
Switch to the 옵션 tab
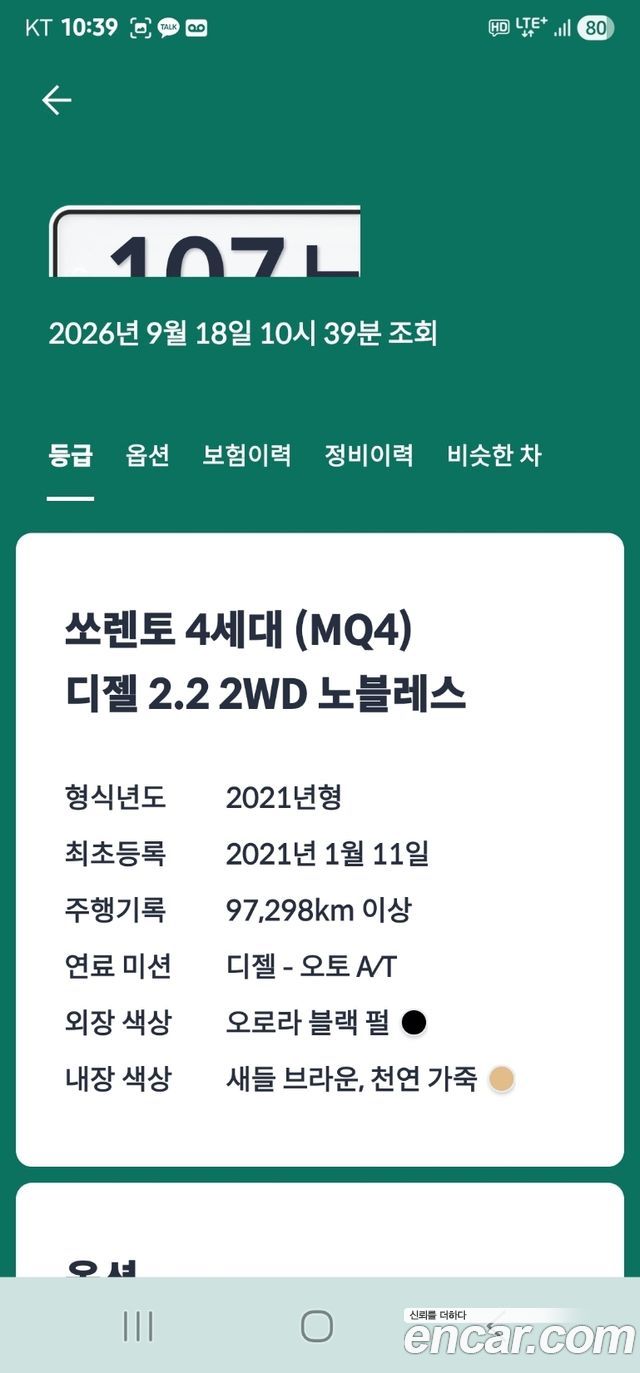point(148,456)
